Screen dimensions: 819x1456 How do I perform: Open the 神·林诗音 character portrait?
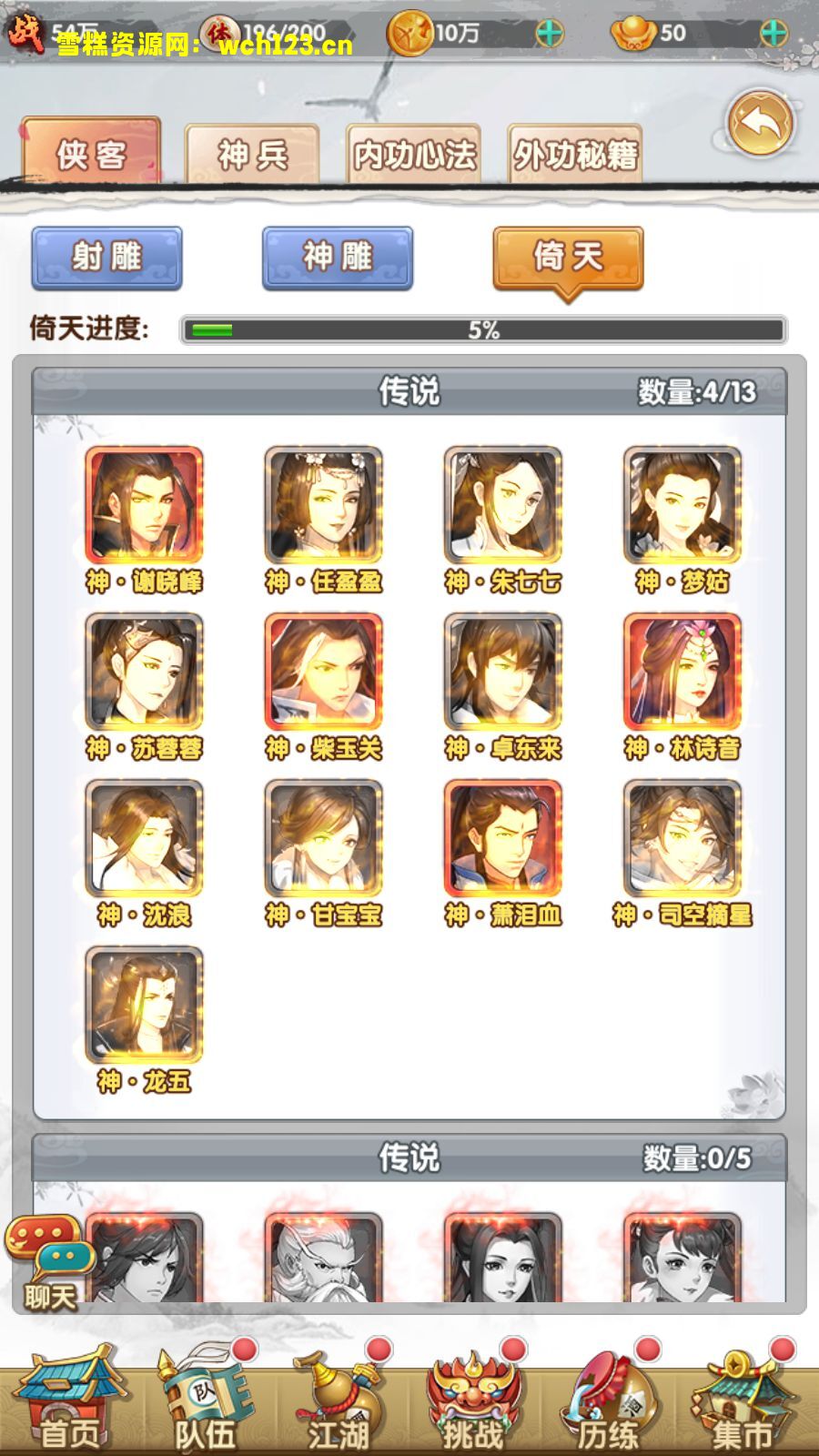coord(681,671)
